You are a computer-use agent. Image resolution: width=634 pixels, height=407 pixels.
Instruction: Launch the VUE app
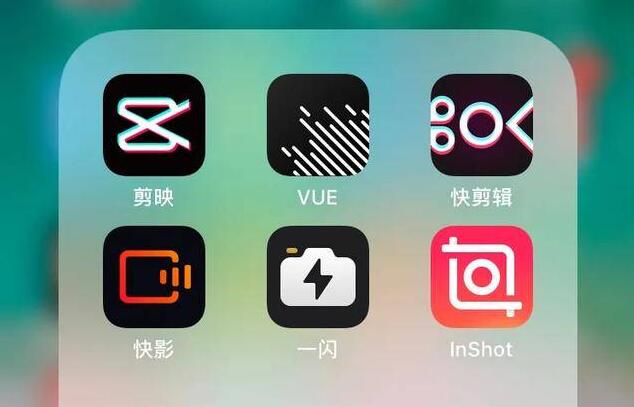pyautogui.click(x=317, y=124)
